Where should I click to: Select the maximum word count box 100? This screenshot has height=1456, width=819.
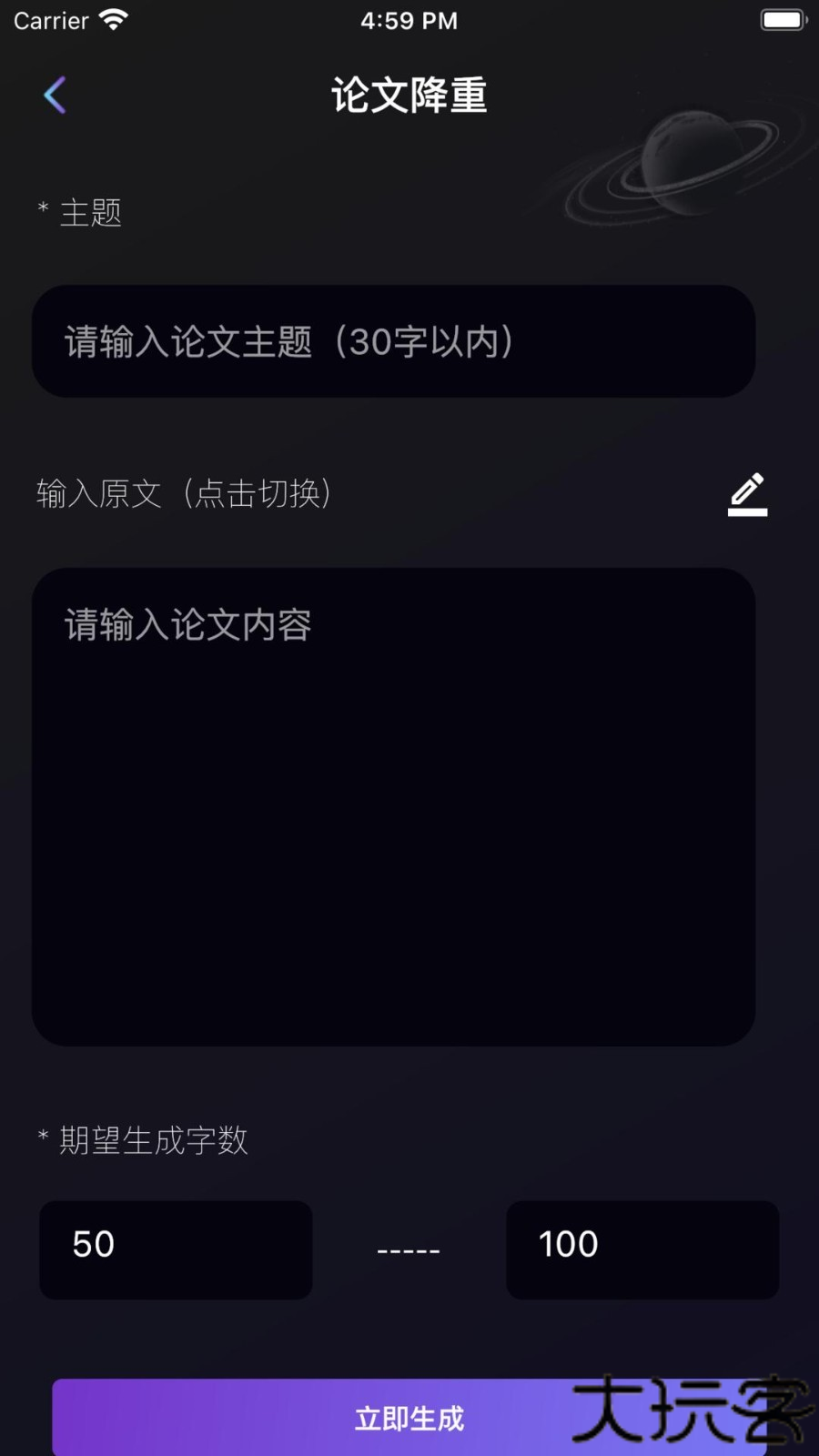642,1249
